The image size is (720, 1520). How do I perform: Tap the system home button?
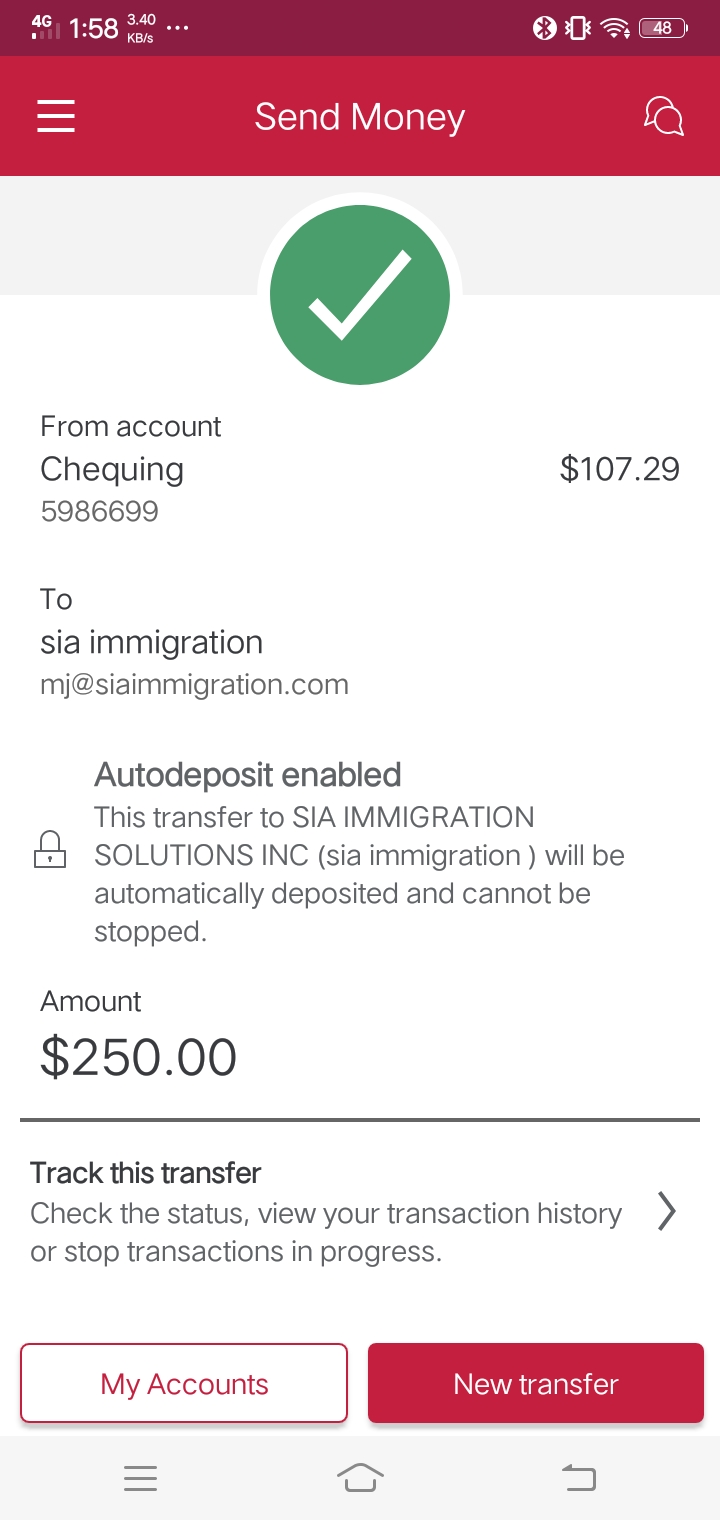pos(360,1477)
